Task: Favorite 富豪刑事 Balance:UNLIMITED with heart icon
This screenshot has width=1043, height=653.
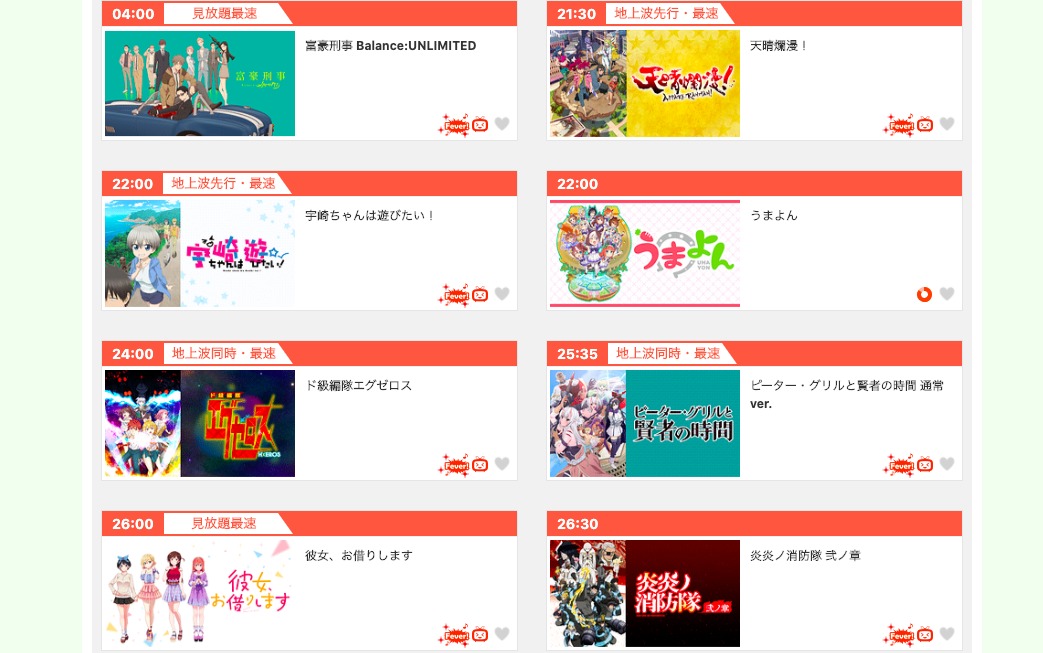Action: (502, 125)
